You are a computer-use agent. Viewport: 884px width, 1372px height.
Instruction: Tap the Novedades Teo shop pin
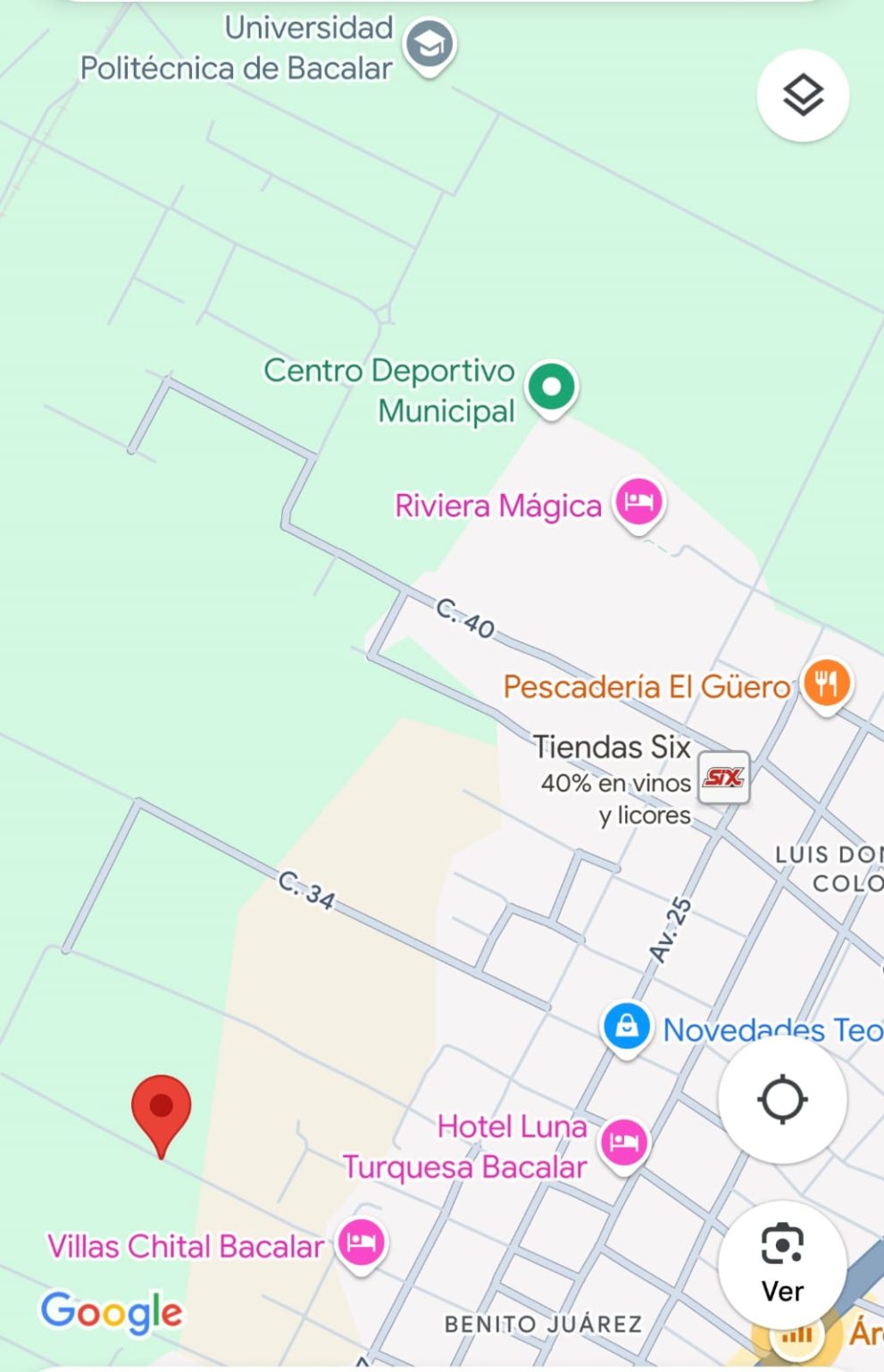(x=627, y=1028)
